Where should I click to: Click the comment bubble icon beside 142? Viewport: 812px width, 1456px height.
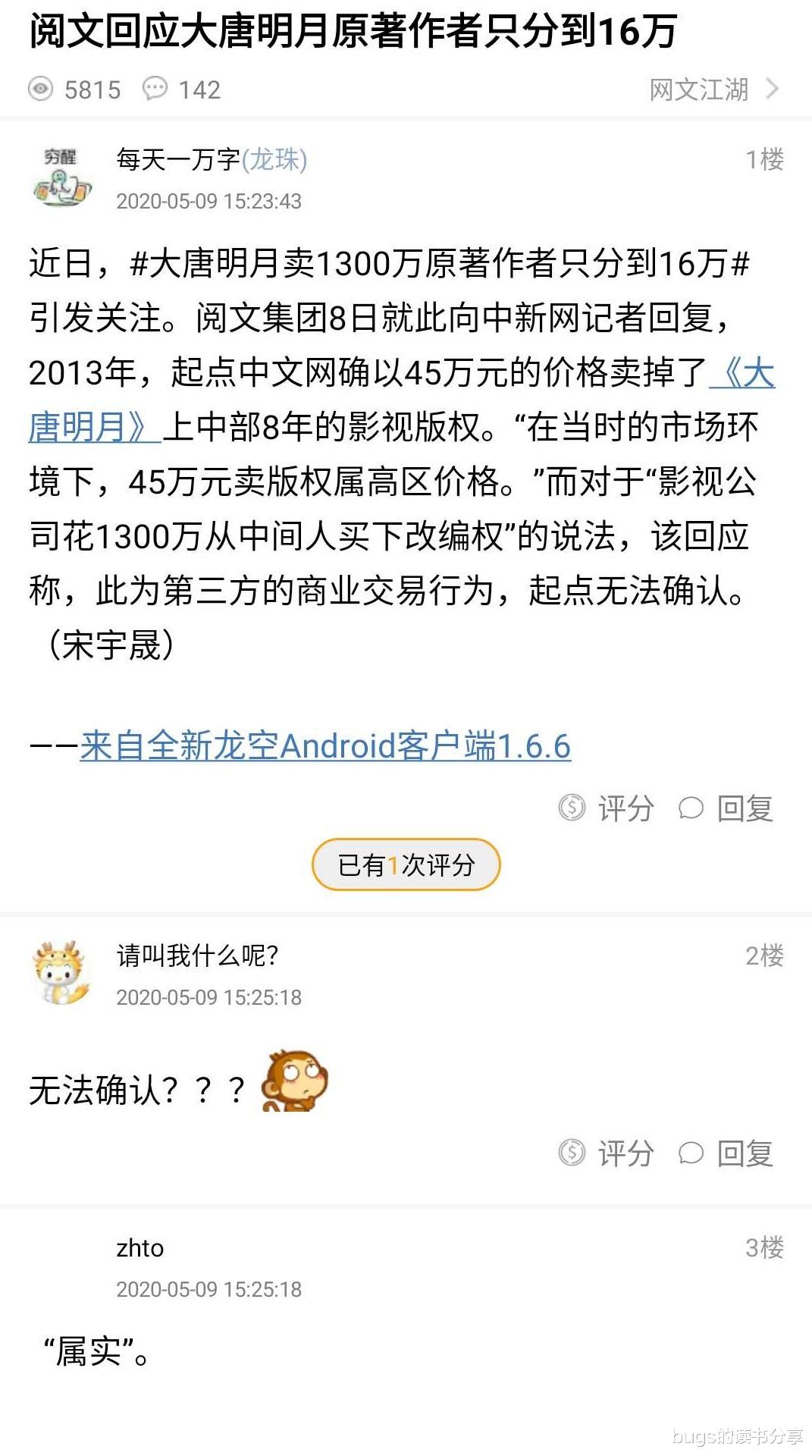coord(156,89)
